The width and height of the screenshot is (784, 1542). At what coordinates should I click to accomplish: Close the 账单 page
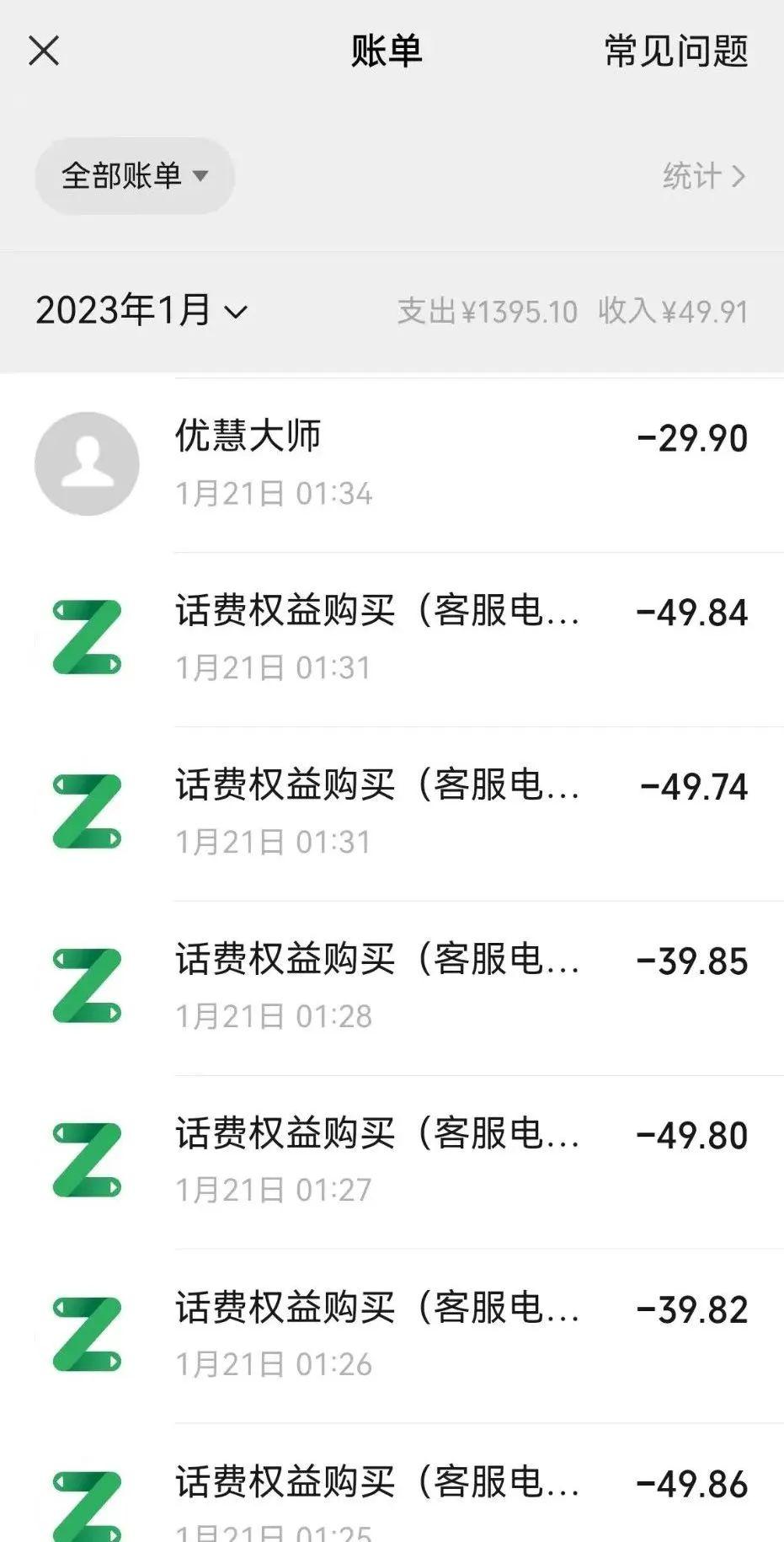[44, 51]
